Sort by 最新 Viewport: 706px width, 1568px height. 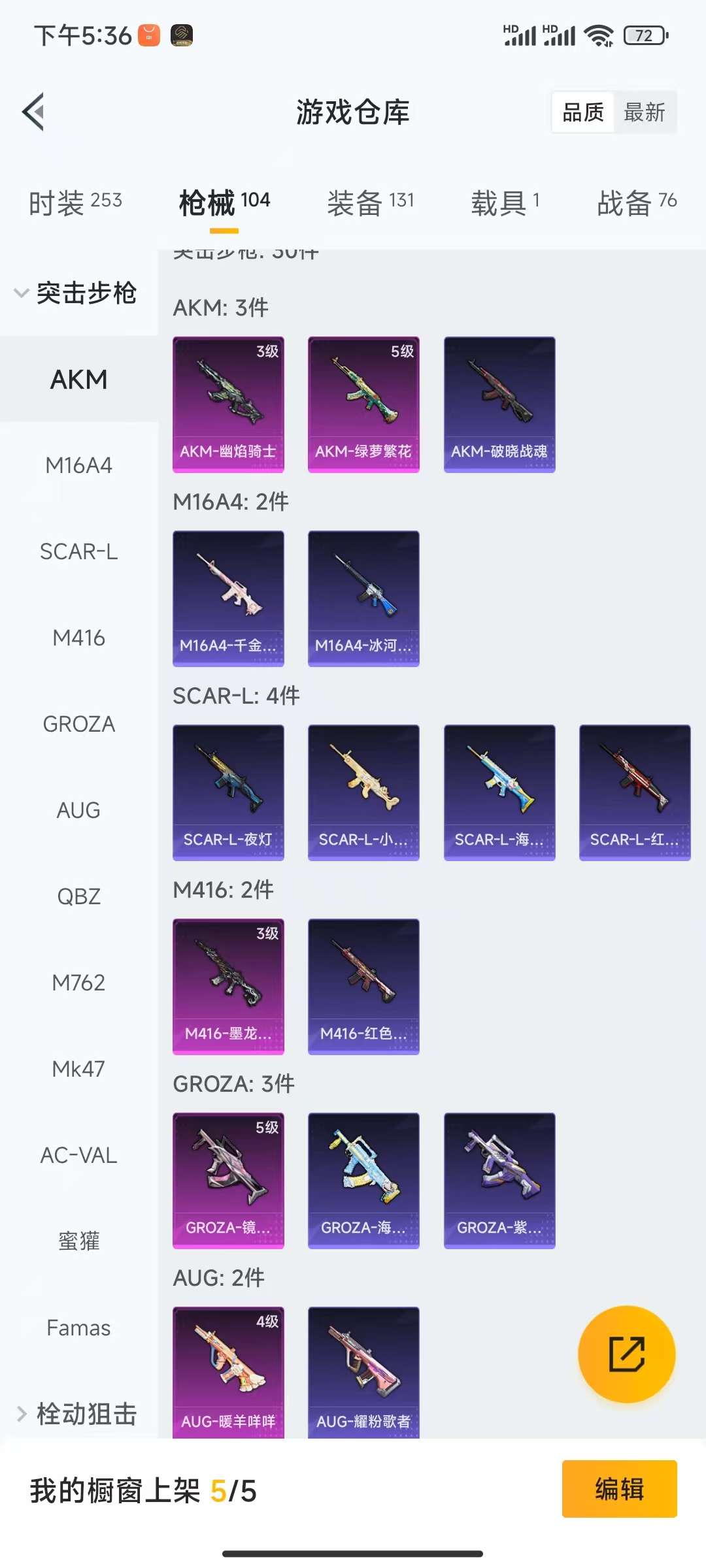click(644, 112)
